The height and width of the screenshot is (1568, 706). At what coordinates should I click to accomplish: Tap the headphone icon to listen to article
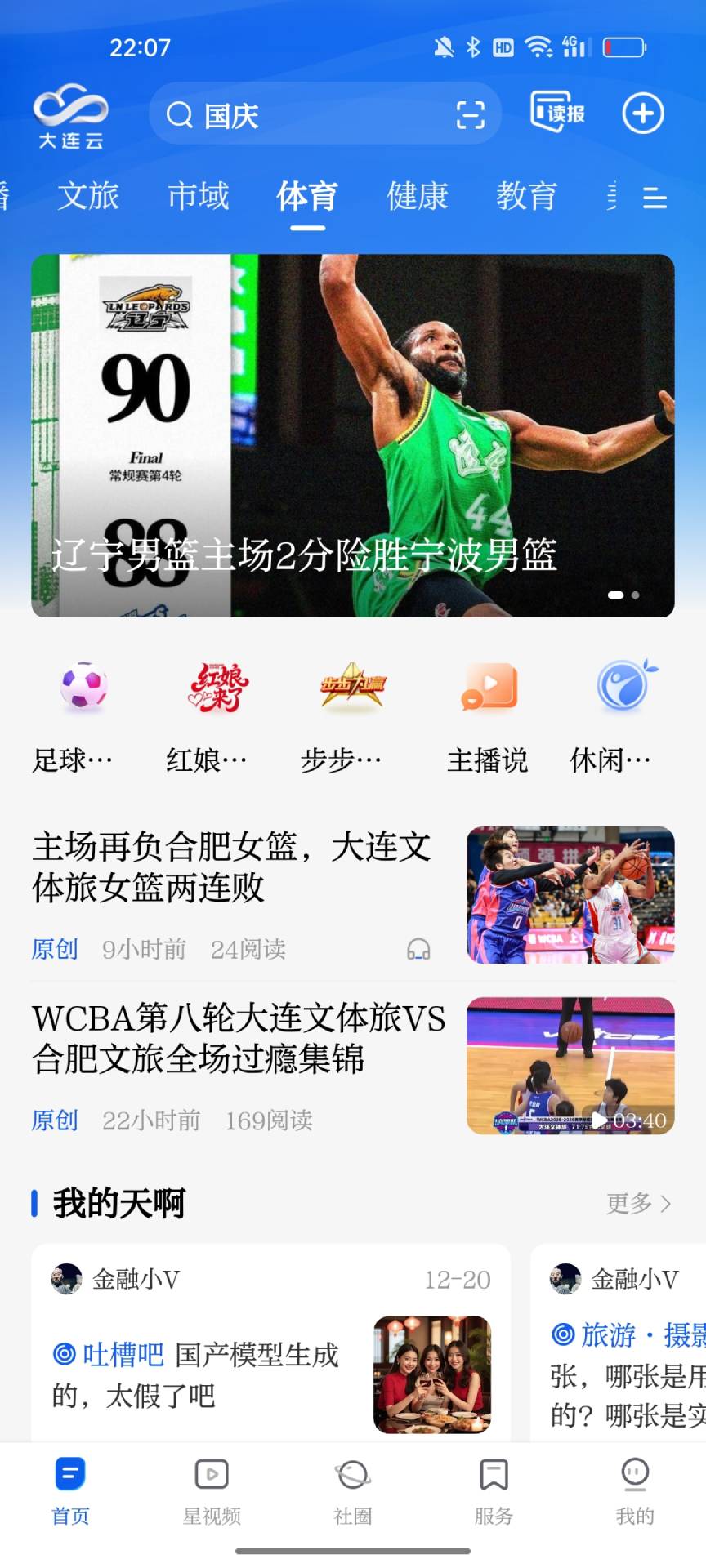point(418,950)
